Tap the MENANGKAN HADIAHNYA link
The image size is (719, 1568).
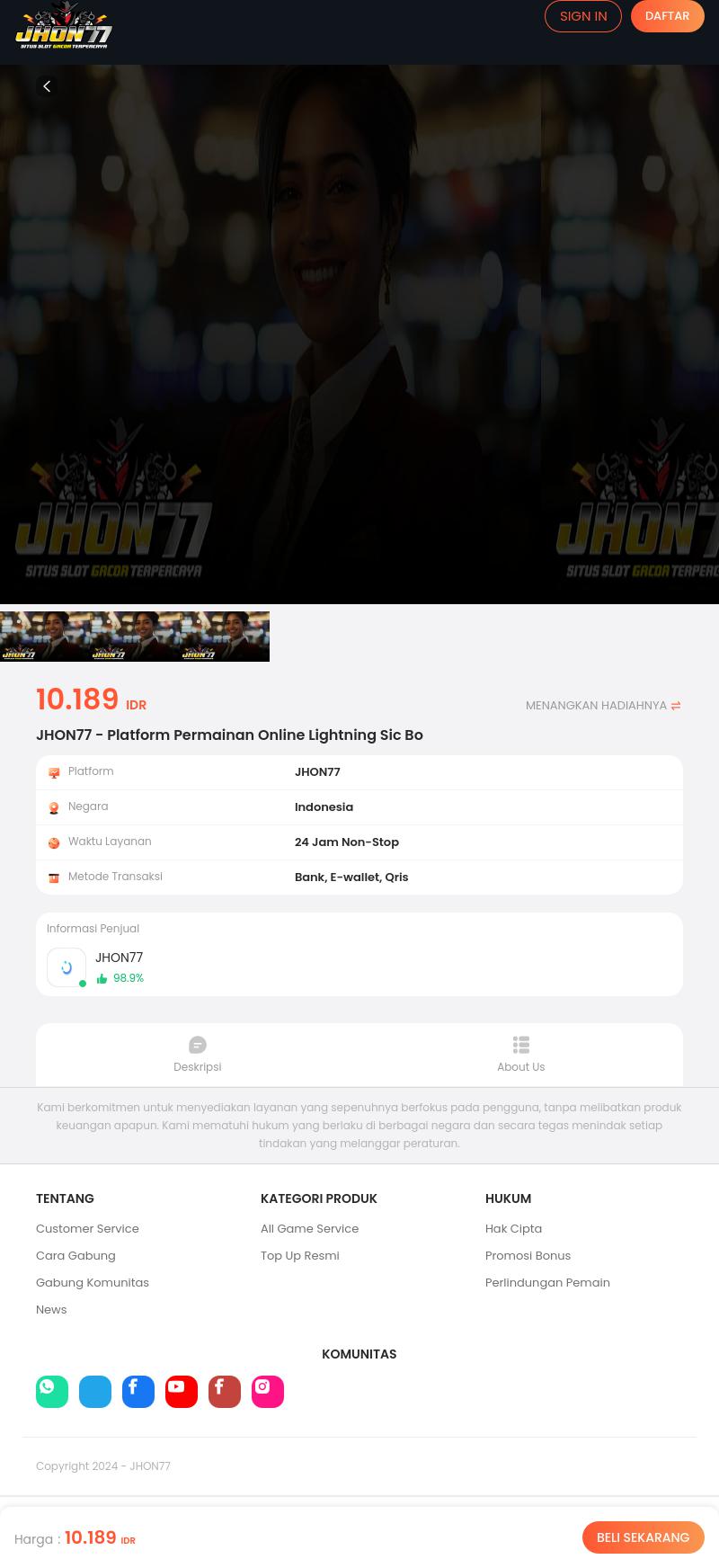click(x=602, y=706)
